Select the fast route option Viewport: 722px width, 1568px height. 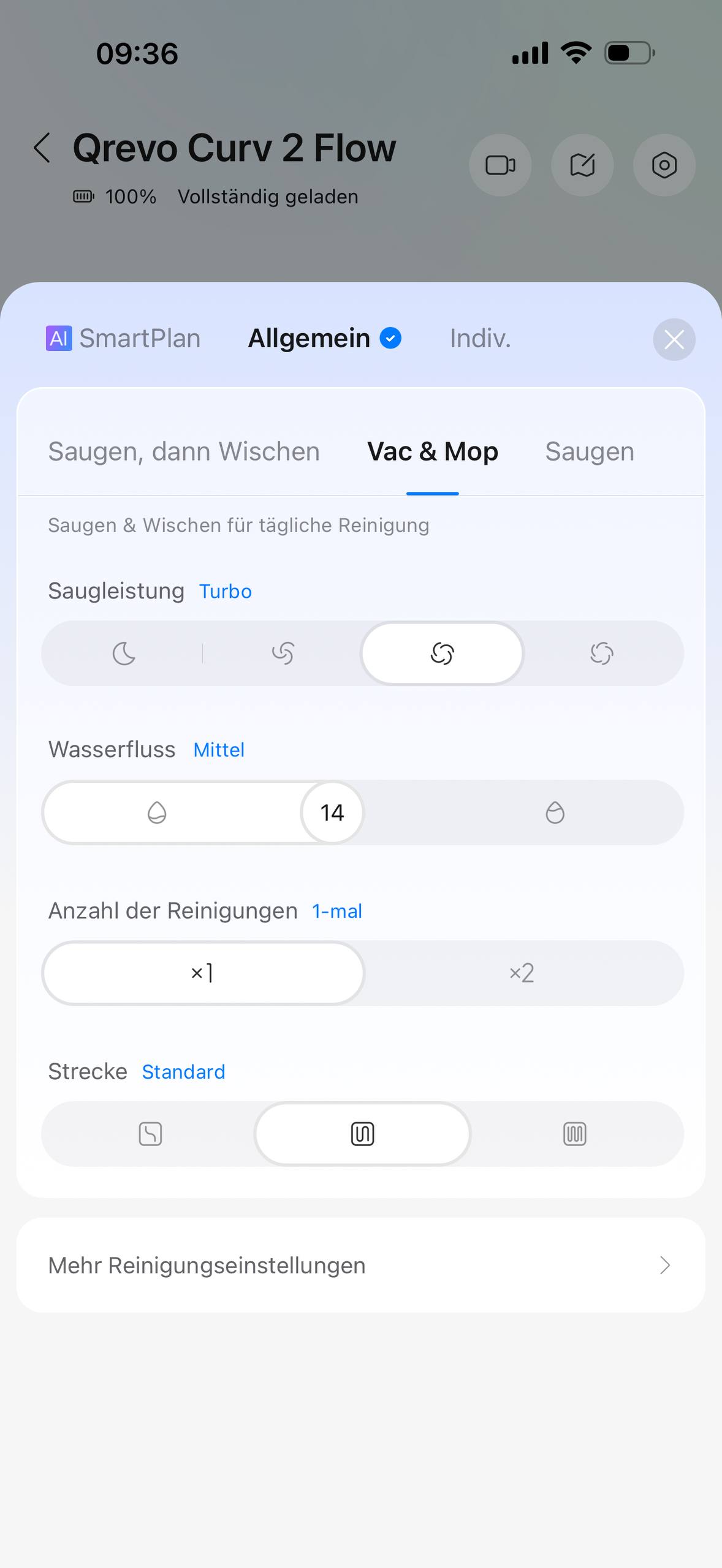(150, 1134)
